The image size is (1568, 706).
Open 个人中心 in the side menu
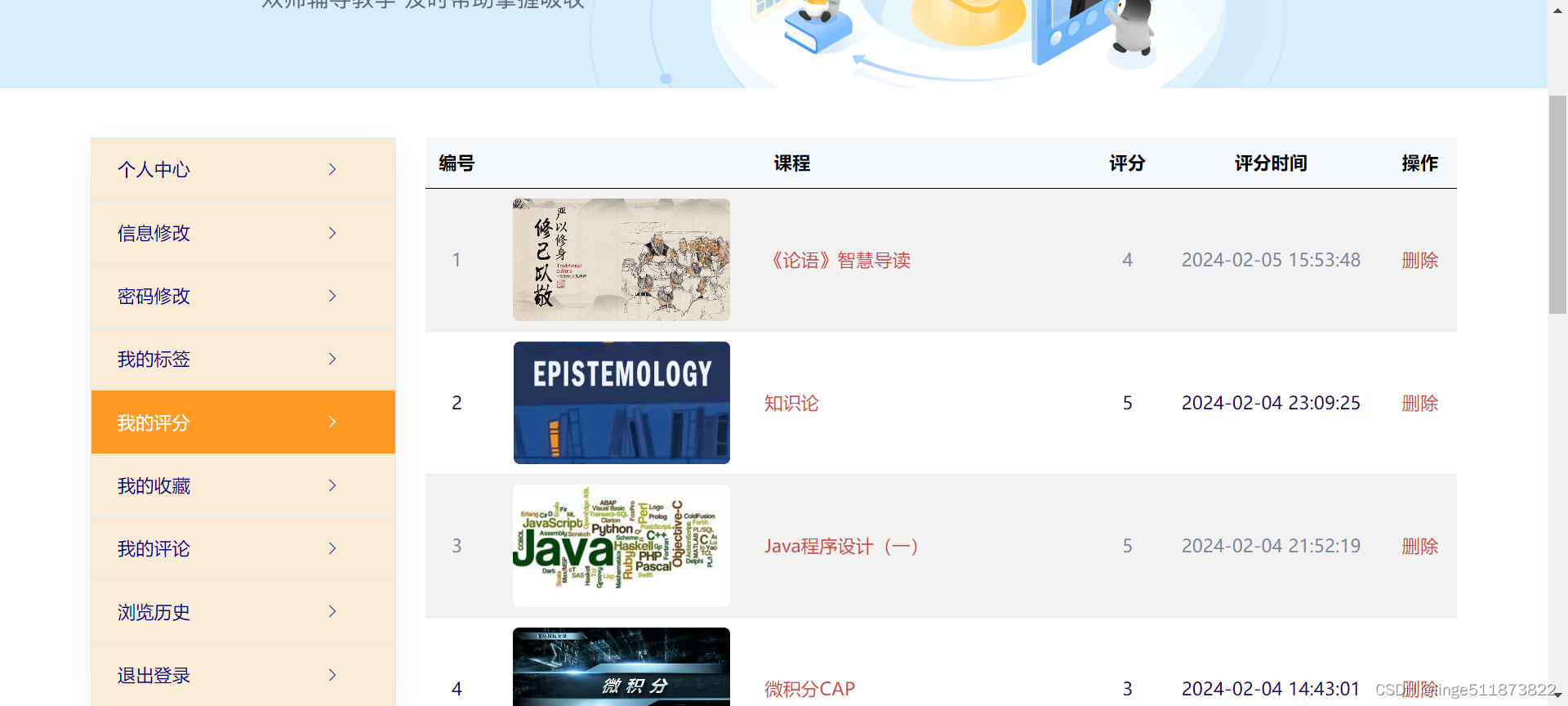[x=154, y=169]
